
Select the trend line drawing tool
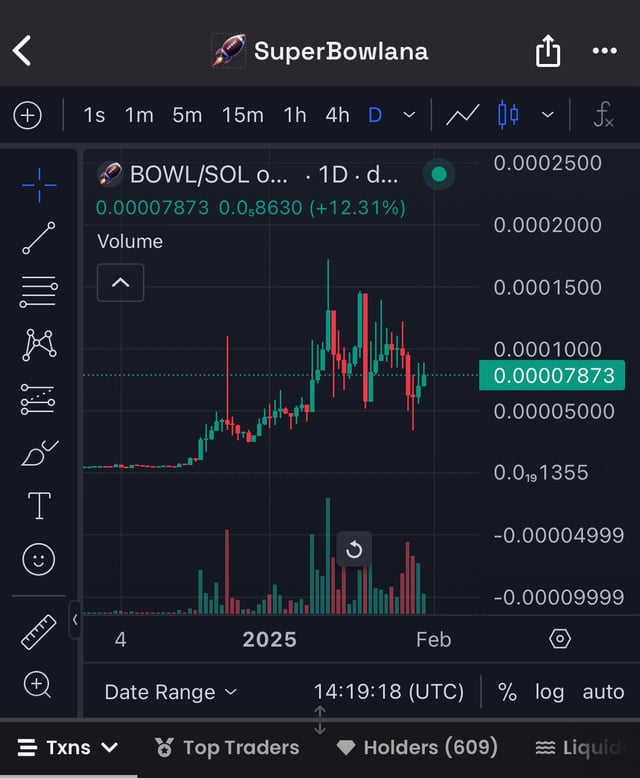pyautogui.click(x=39, y=237)
